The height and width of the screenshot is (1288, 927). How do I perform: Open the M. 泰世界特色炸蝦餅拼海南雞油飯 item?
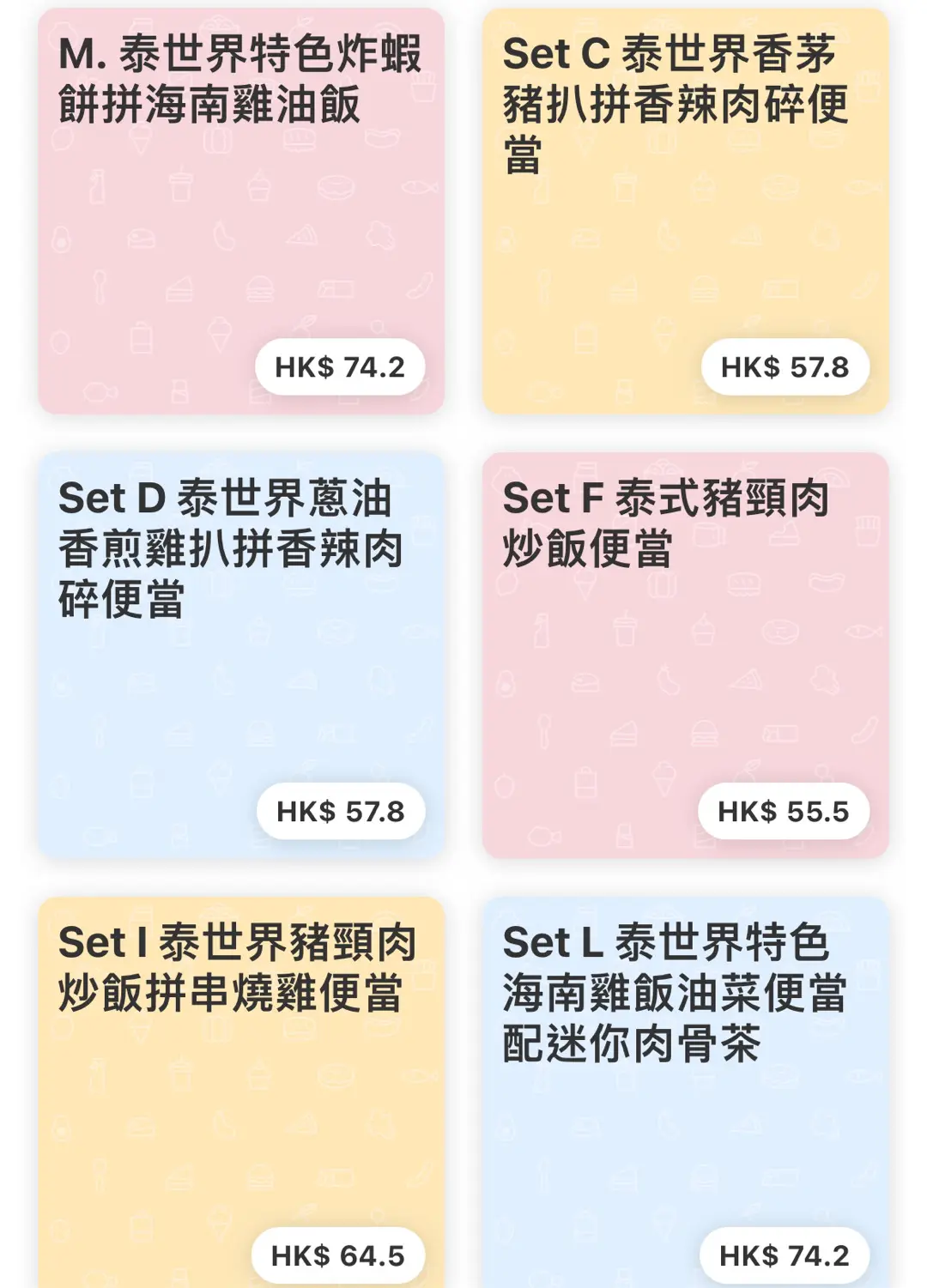coord(240,211)
